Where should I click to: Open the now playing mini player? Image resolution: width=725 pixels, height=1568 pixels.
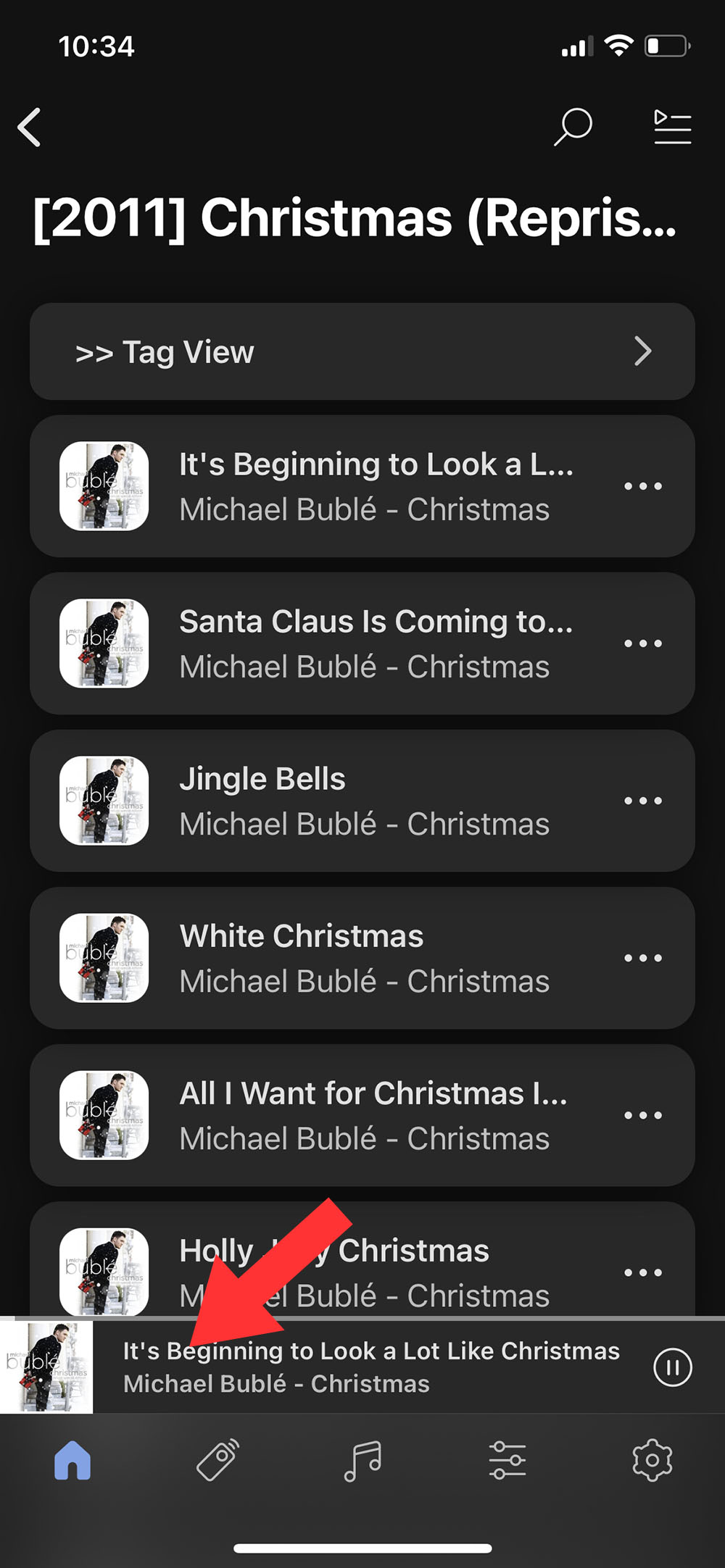(x=370, y=1367)
